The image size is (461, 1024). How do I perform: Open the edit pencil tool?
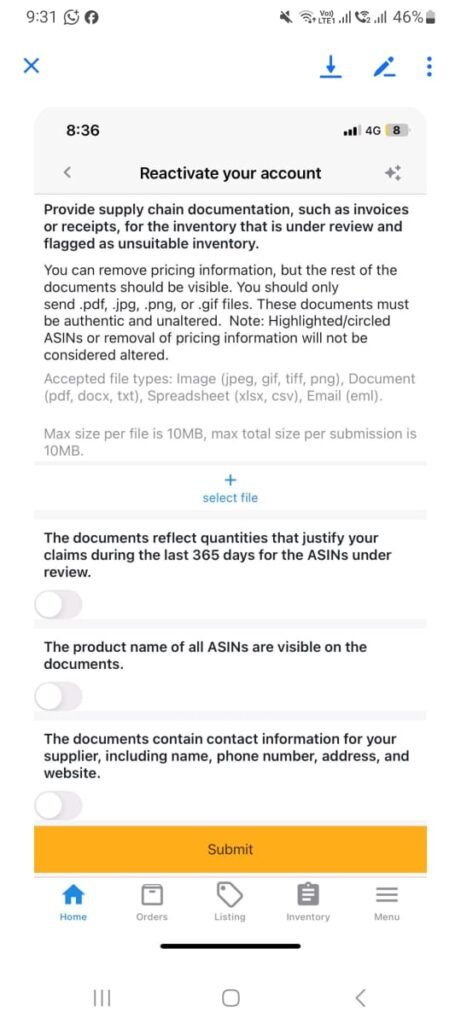[x=385, y=66]
